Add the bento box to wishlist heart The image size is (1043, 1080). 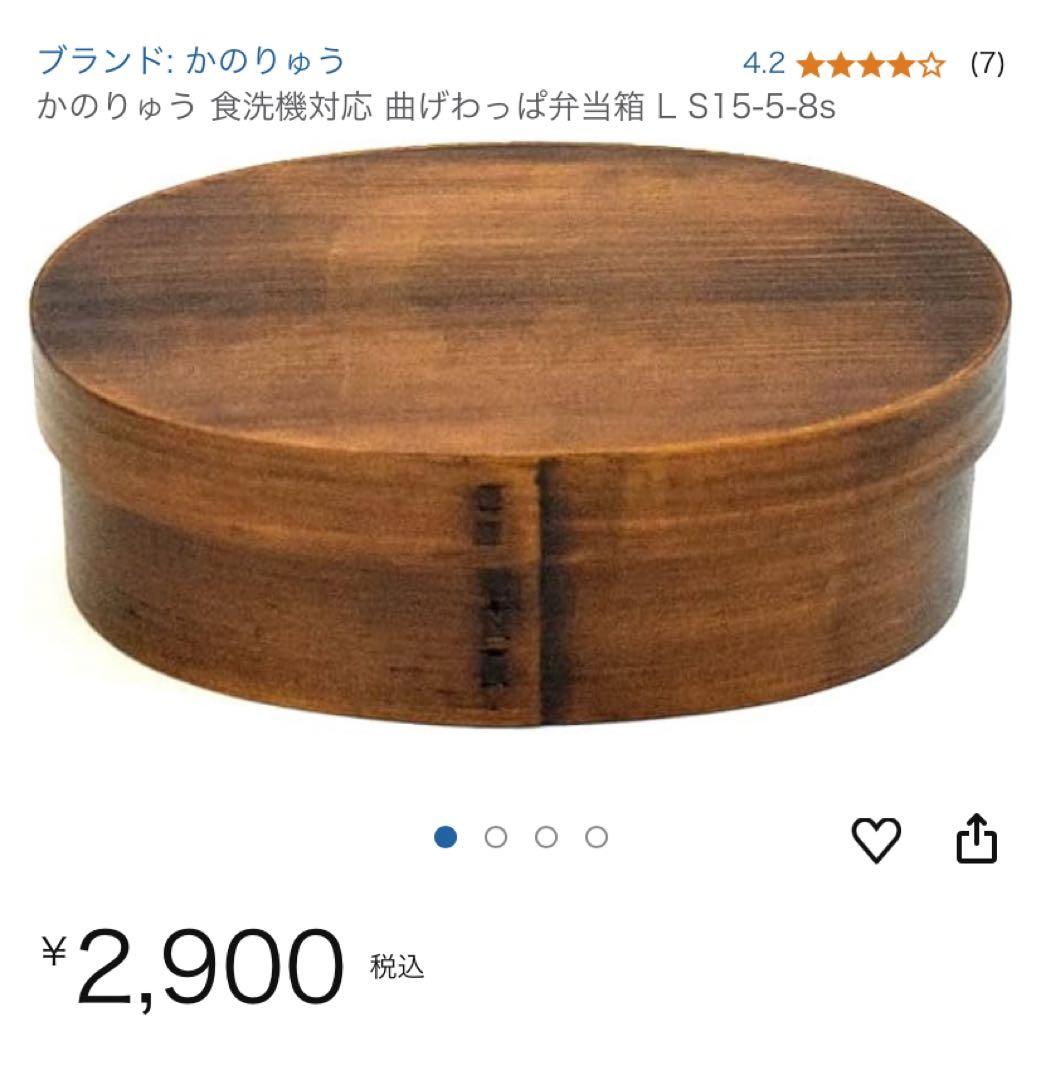coord(876,839)
